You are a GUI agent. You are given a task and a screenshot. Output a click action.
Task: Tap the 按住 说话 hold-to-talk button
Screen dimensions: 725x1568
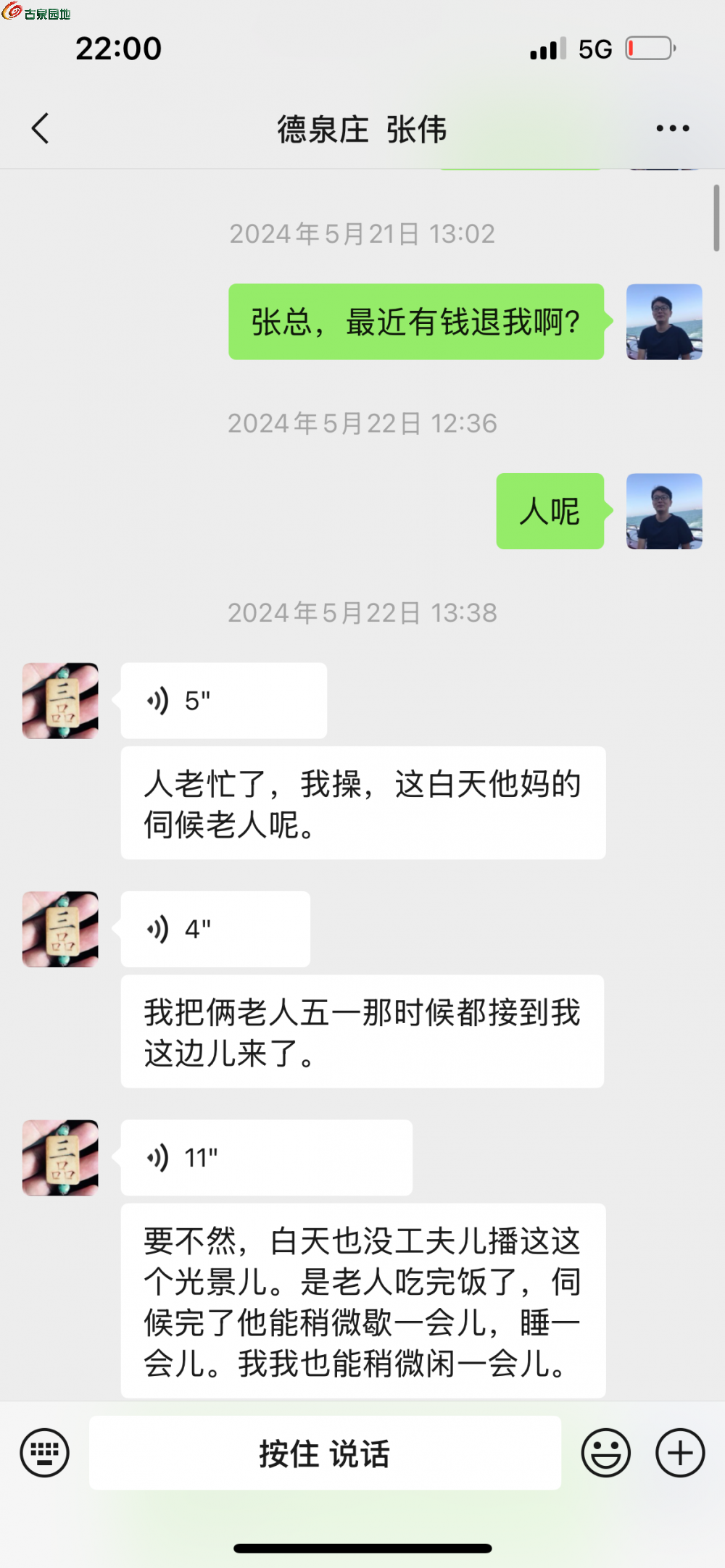(x=325, y=1453)
